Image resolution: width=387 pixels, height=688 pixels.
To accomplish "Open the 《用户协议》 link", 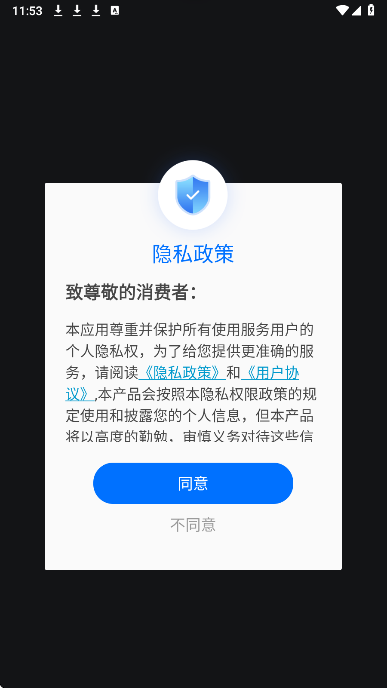I will pyautogui.click(x=270, y=373).
